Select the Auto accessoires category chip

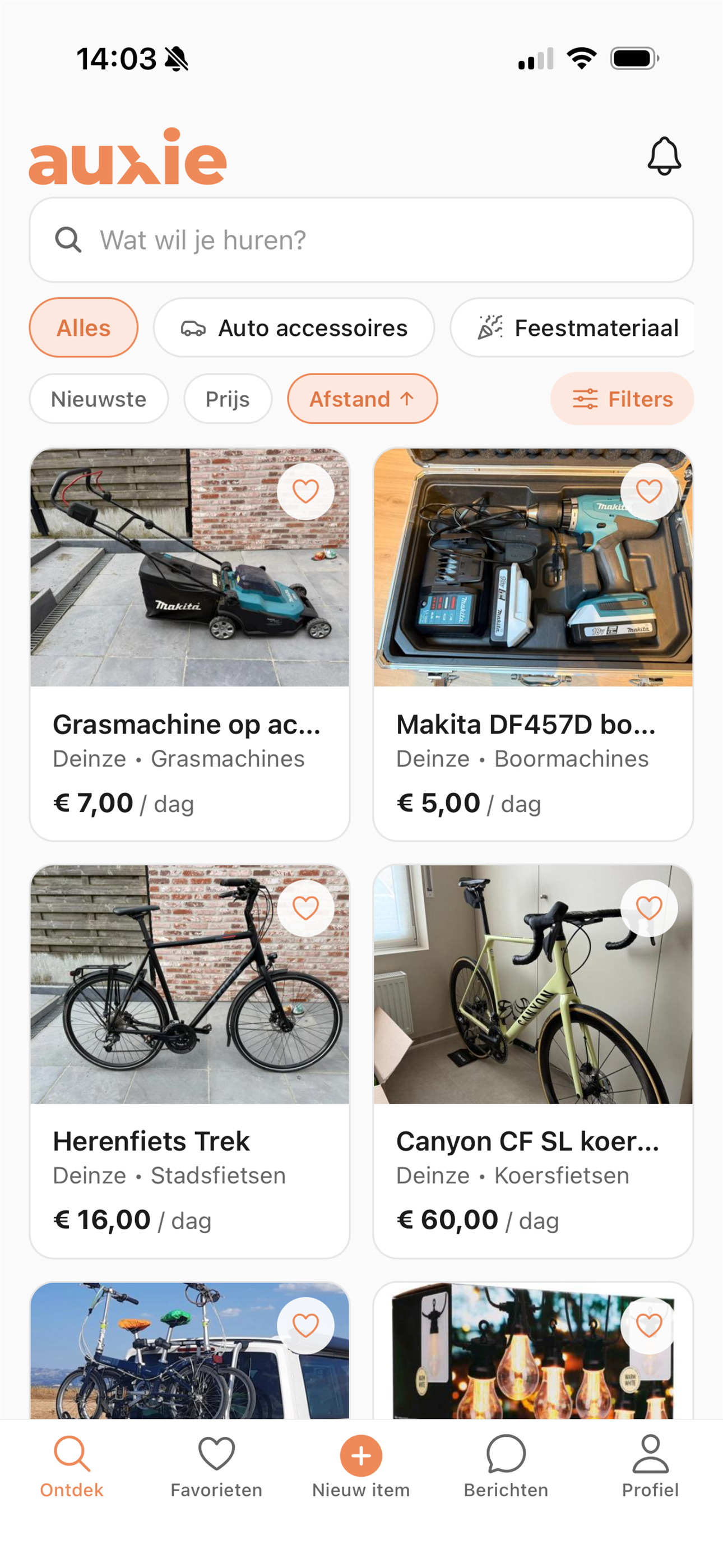tap(294, 328)
